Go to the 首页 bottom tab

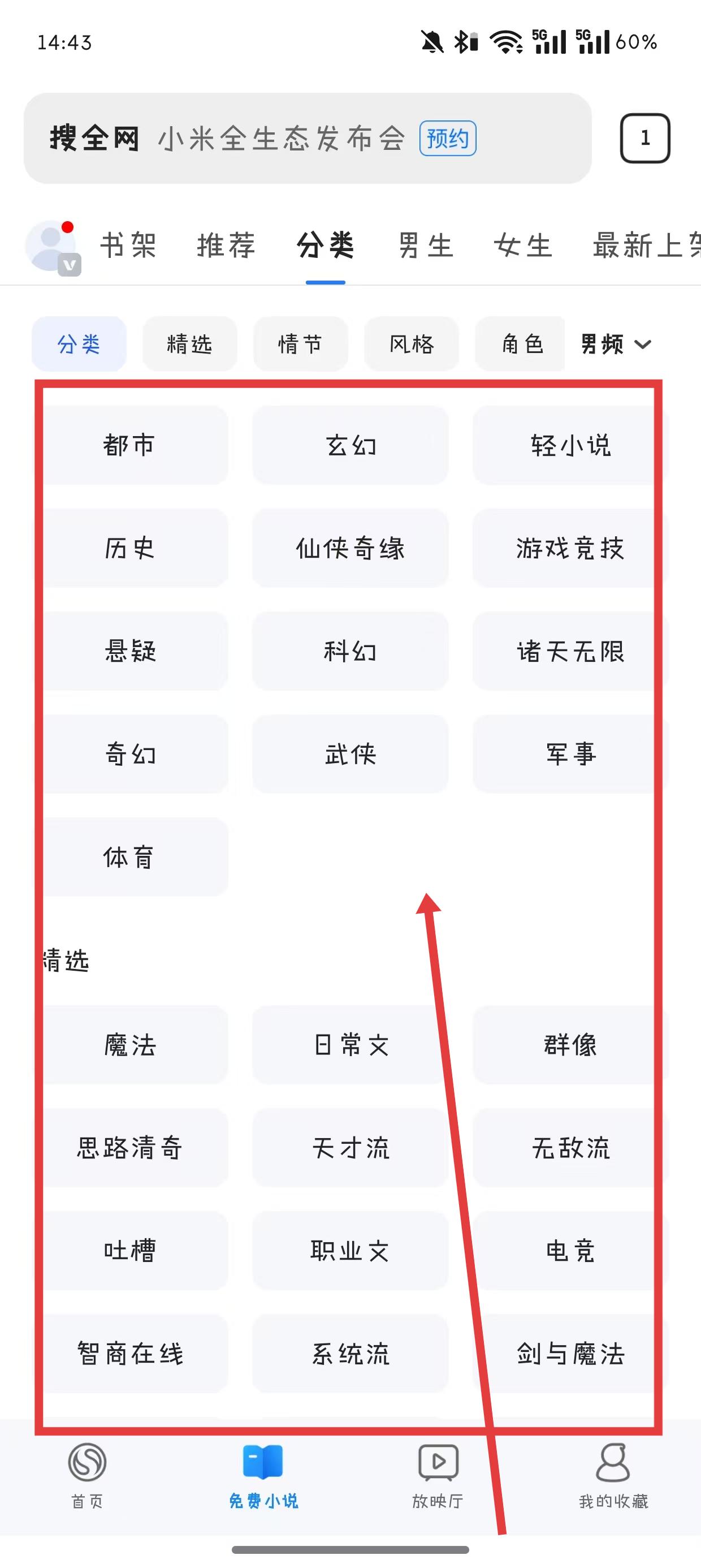(87, 1474)
